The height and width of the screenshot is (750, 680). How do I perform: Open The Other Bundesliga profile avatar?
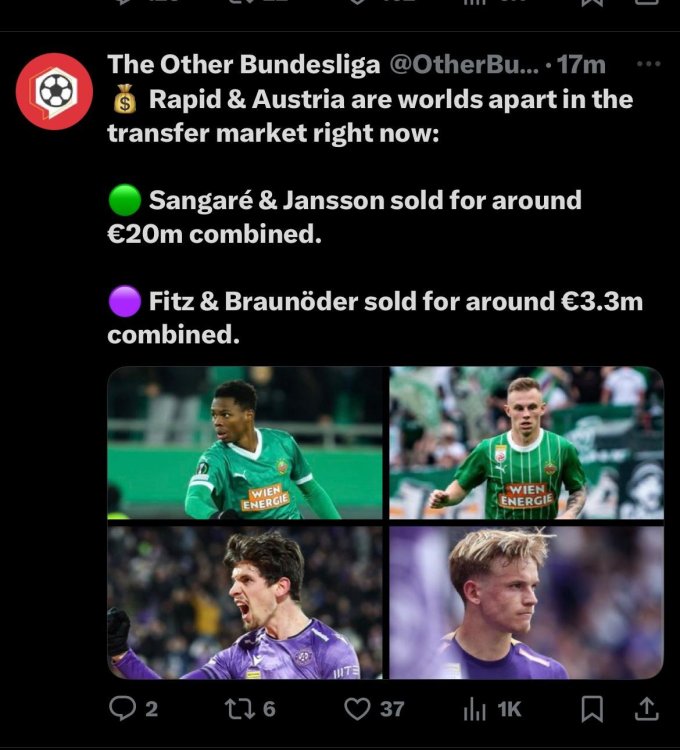(x=54, y=92)
